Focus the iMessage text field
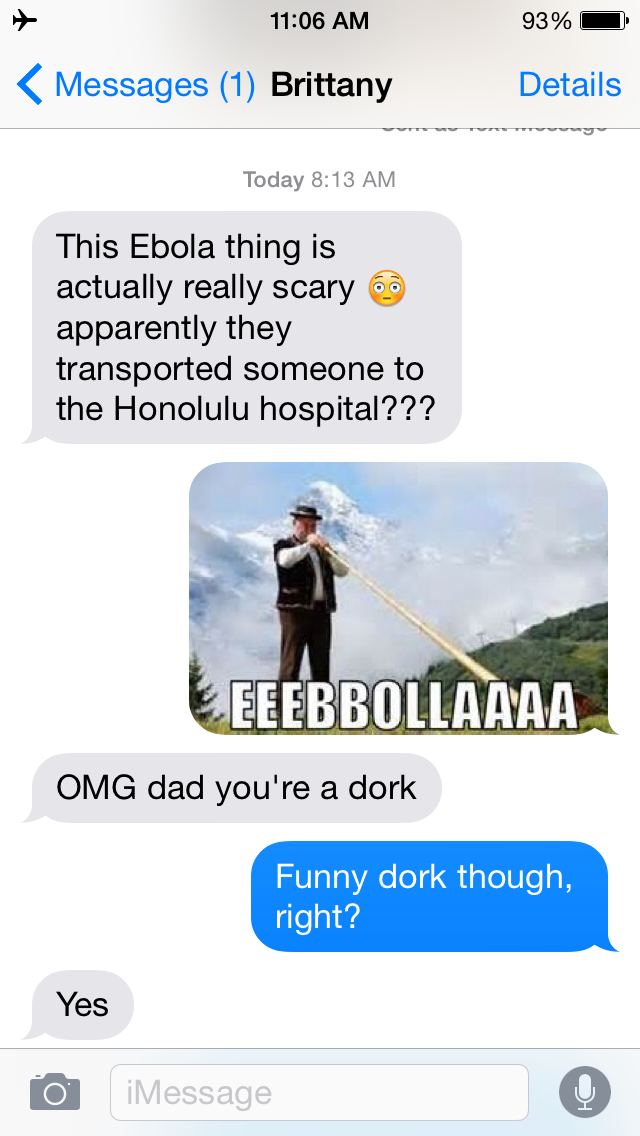This screenshot has width=640, height=1136. click(319, 1092)
